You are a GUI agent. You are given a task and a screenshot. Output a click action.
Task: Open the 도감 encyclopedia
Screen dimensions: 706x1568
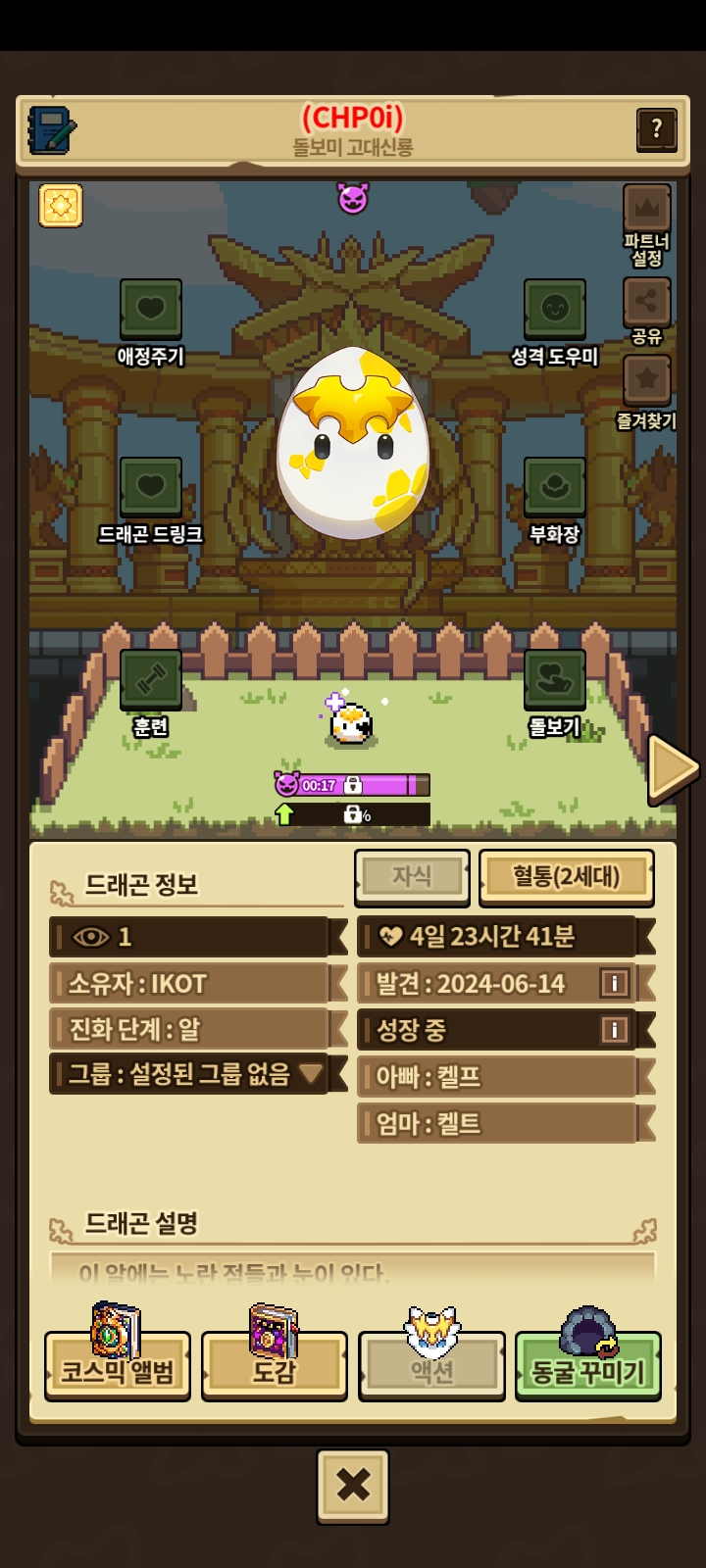274,1364
